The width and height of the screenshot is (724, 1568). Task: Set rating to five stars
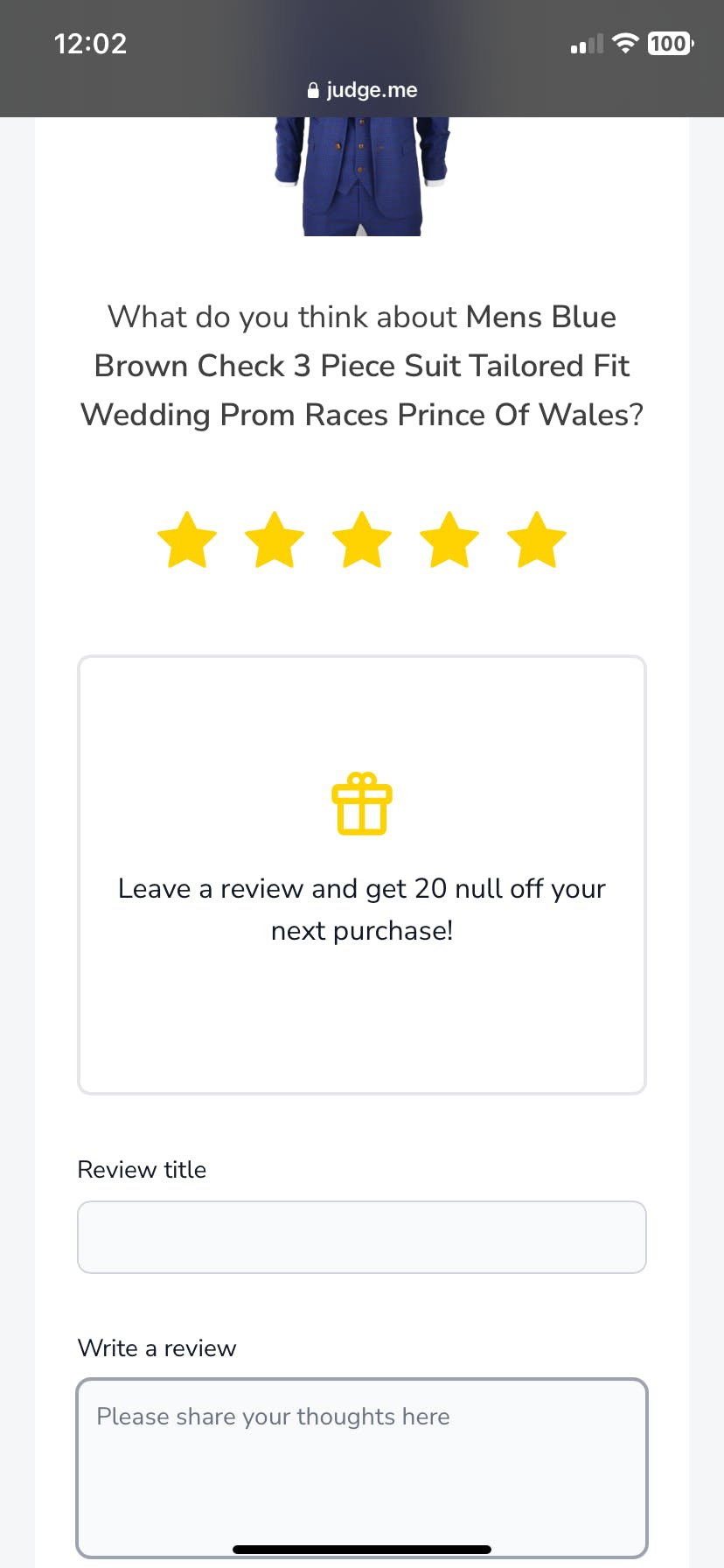(537, 541)
